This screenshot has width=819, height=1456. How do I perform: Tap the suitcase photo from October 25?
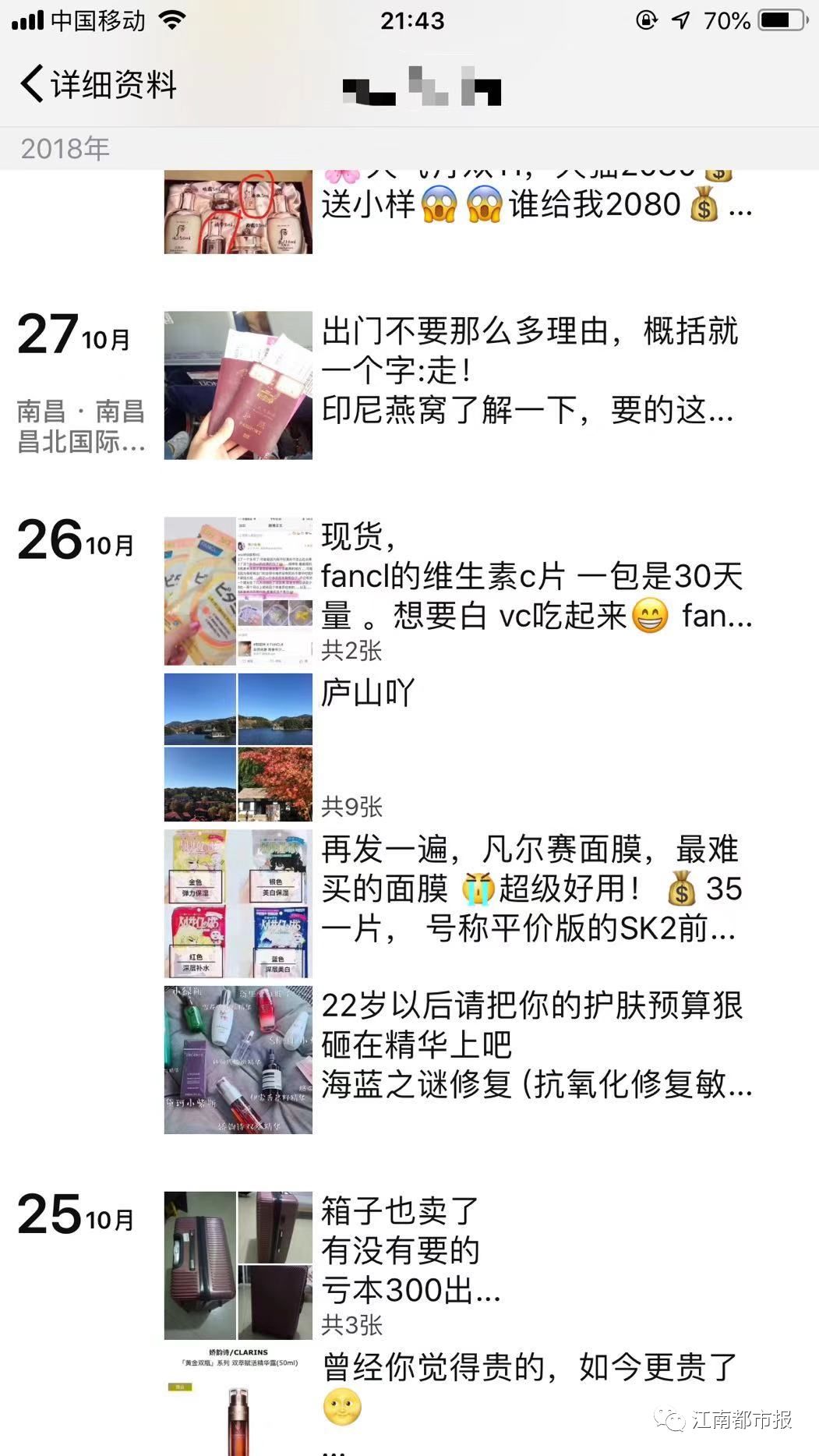point(238,1263)
